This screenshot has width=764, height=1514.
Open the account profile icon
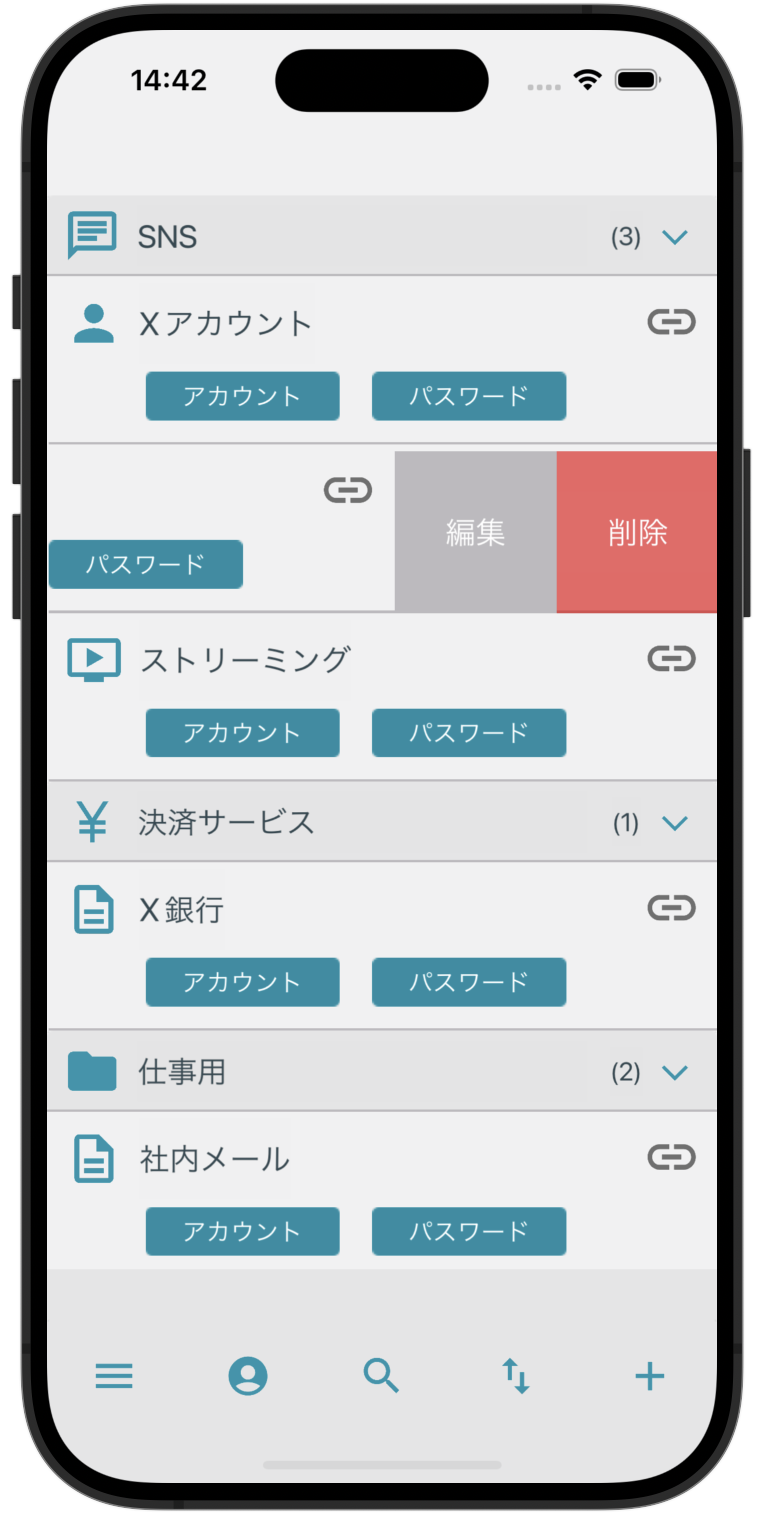click(x=248, y=1377)
